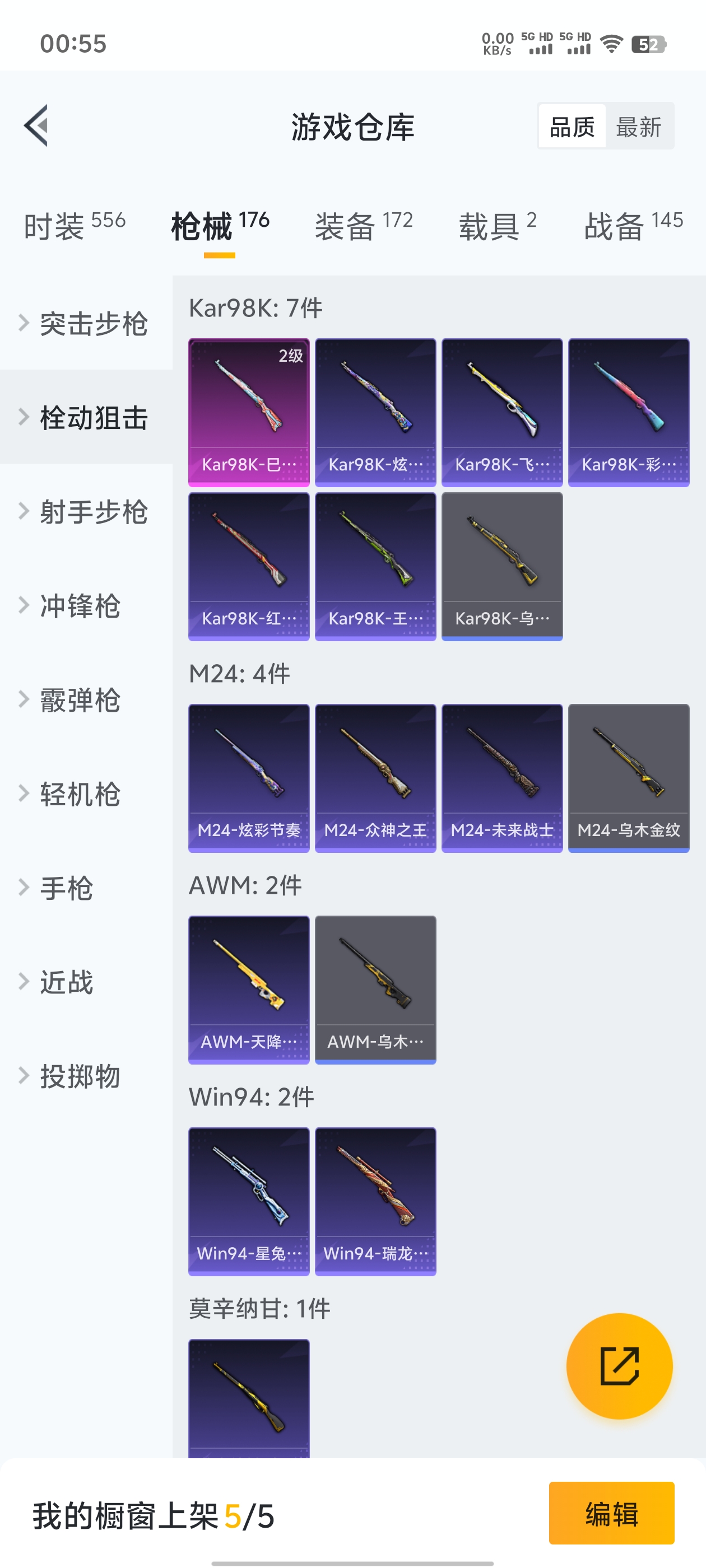The width and height of the screenshot is (706, 1568).
Task: Select the 手枪 category
Action: (66, 888)
